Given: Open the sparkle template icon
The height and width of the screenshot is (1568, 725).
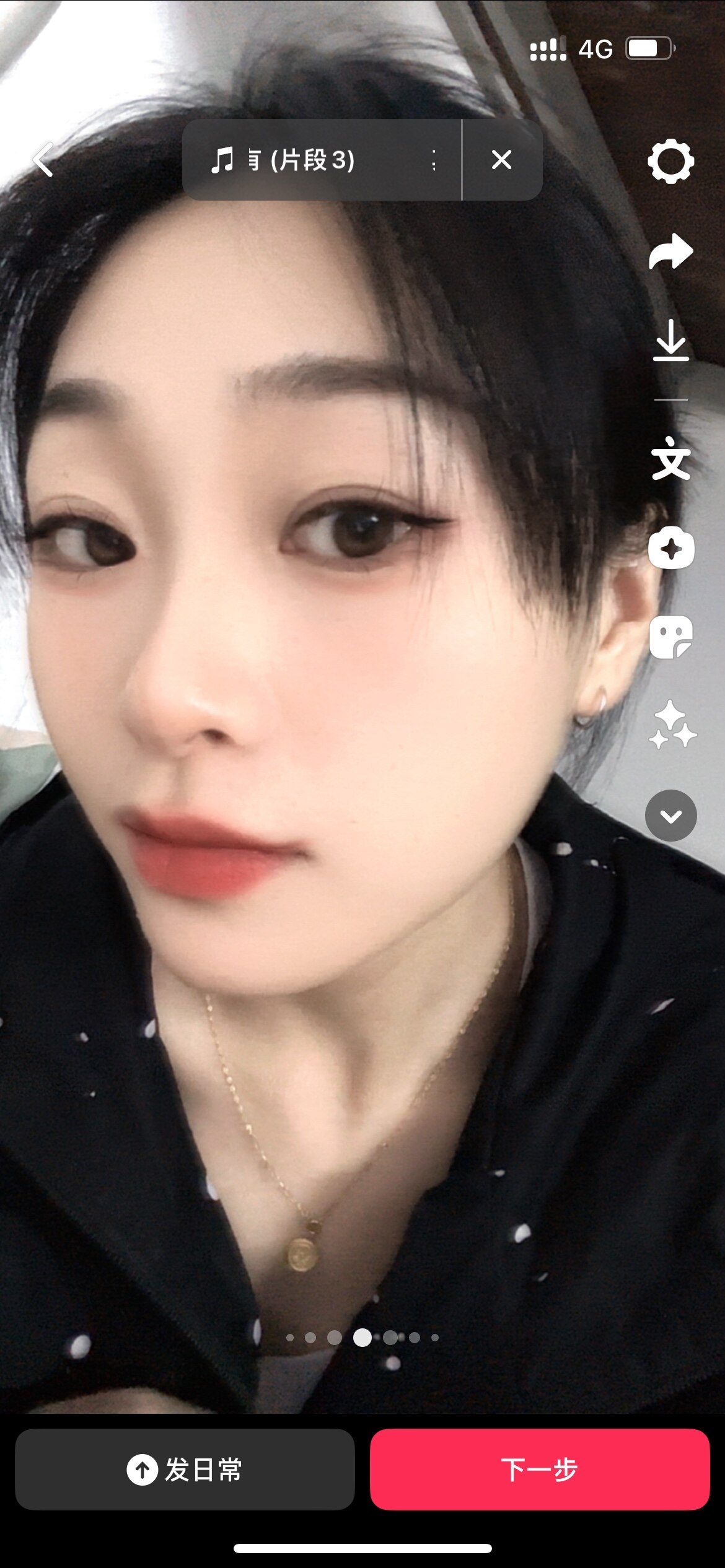Looking at the screenshot, I should (671, 548).
